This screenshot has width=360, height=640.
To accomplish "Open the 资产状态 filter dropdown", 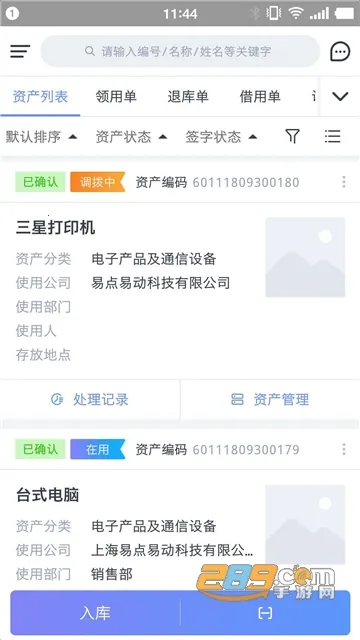I will point(131,137).
